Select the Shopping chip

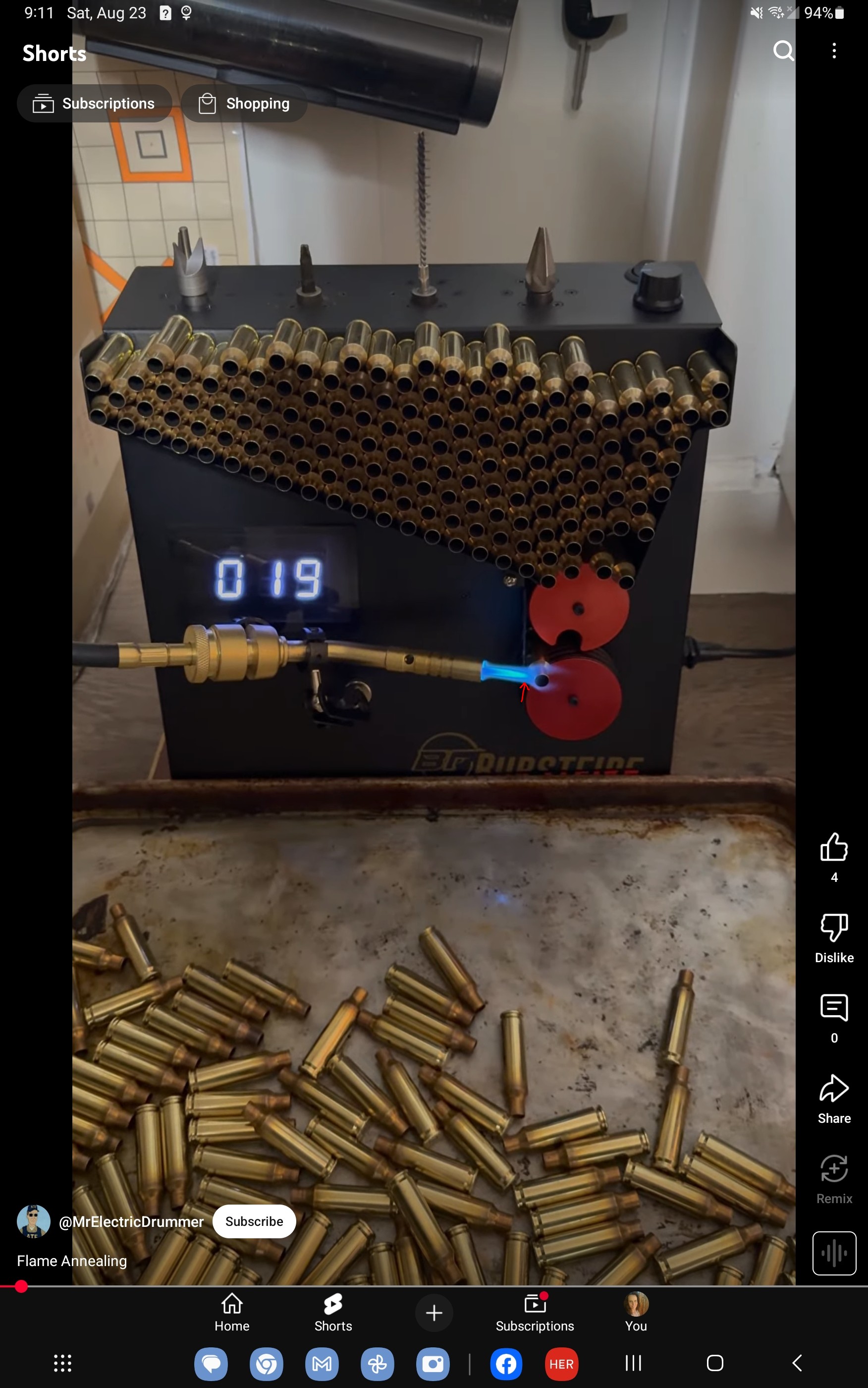[244, 104]
